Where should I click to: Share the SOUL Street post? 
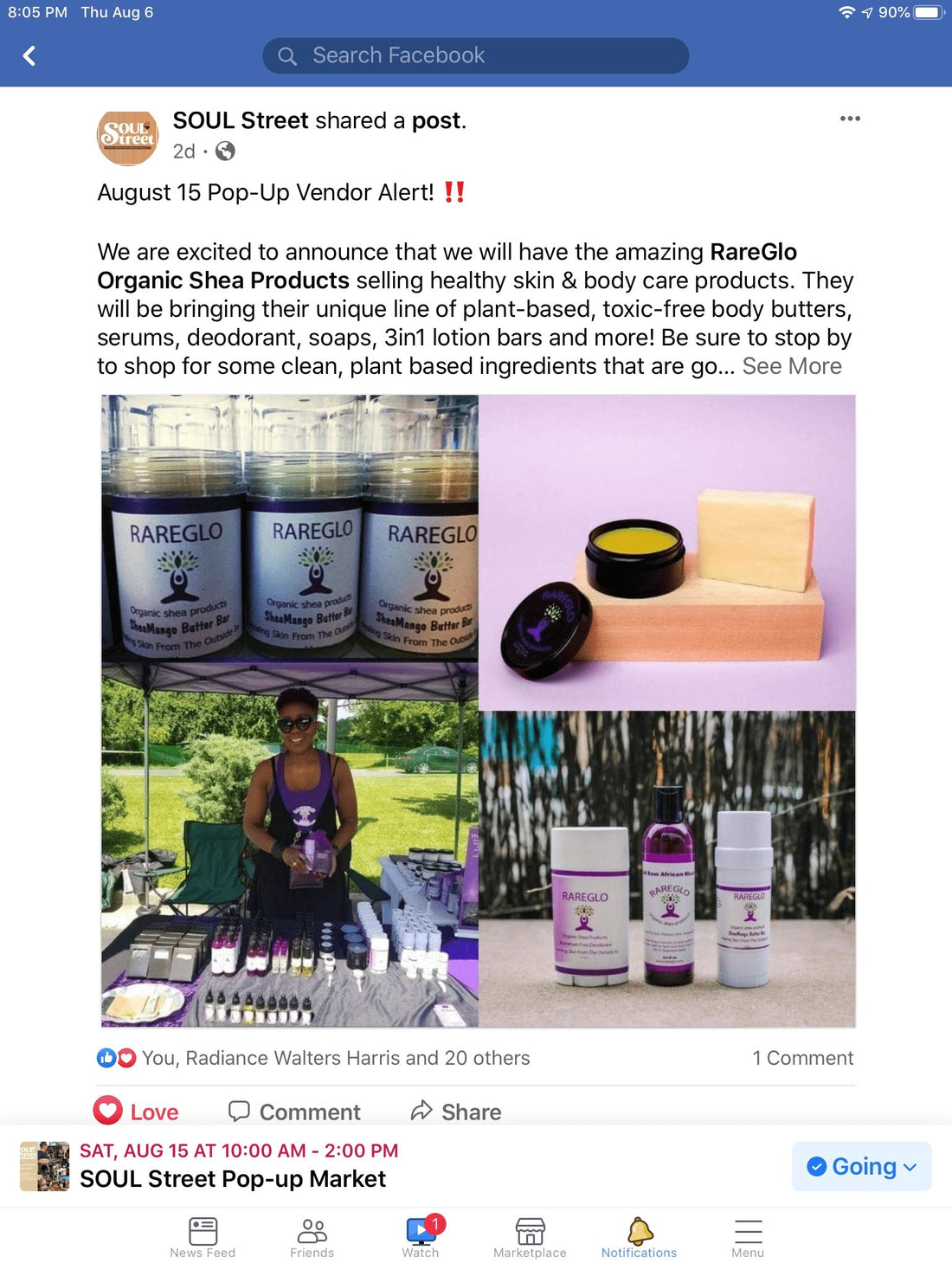click(x=456, y=1112)
